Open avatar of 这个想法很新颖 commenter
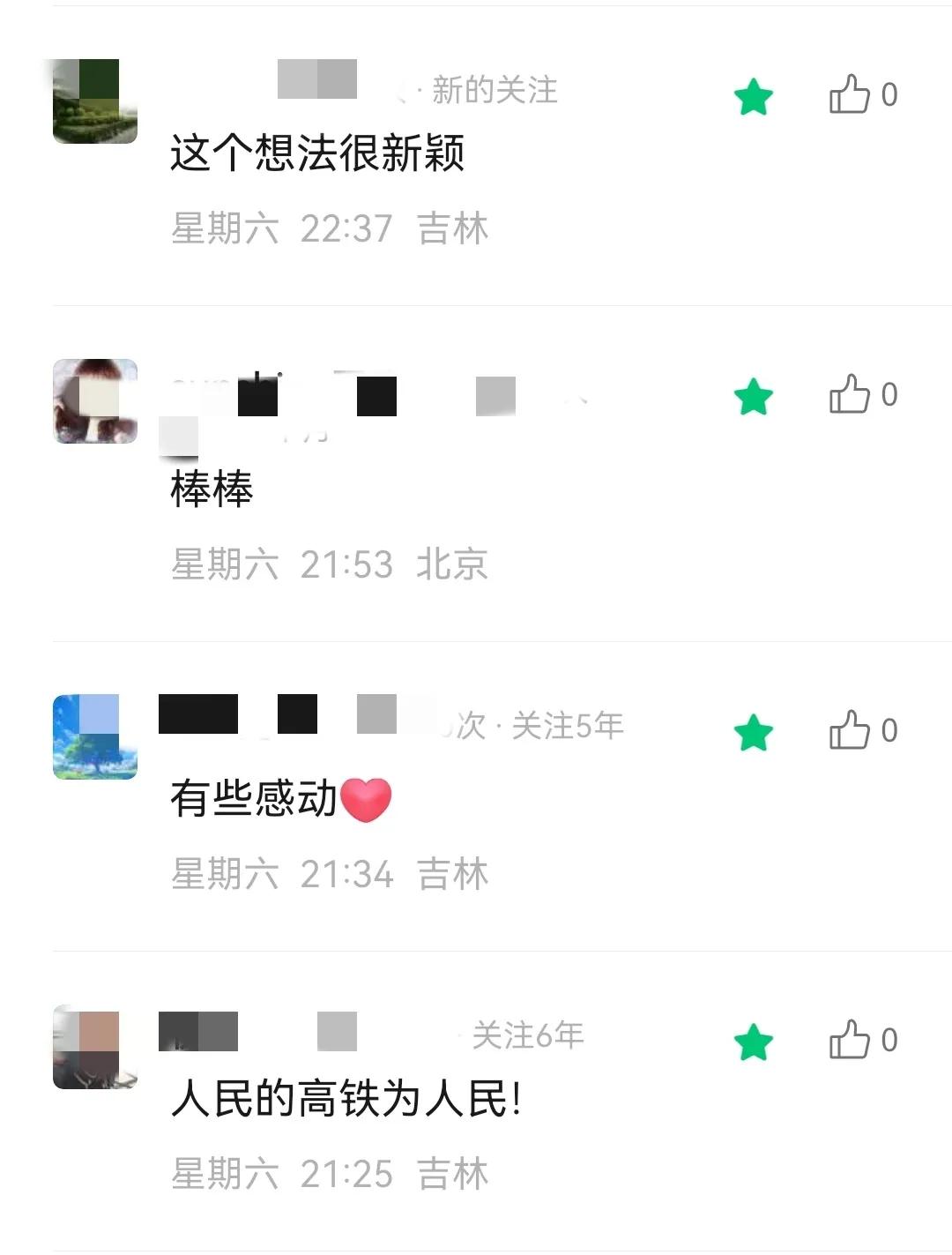 (95, 101)
